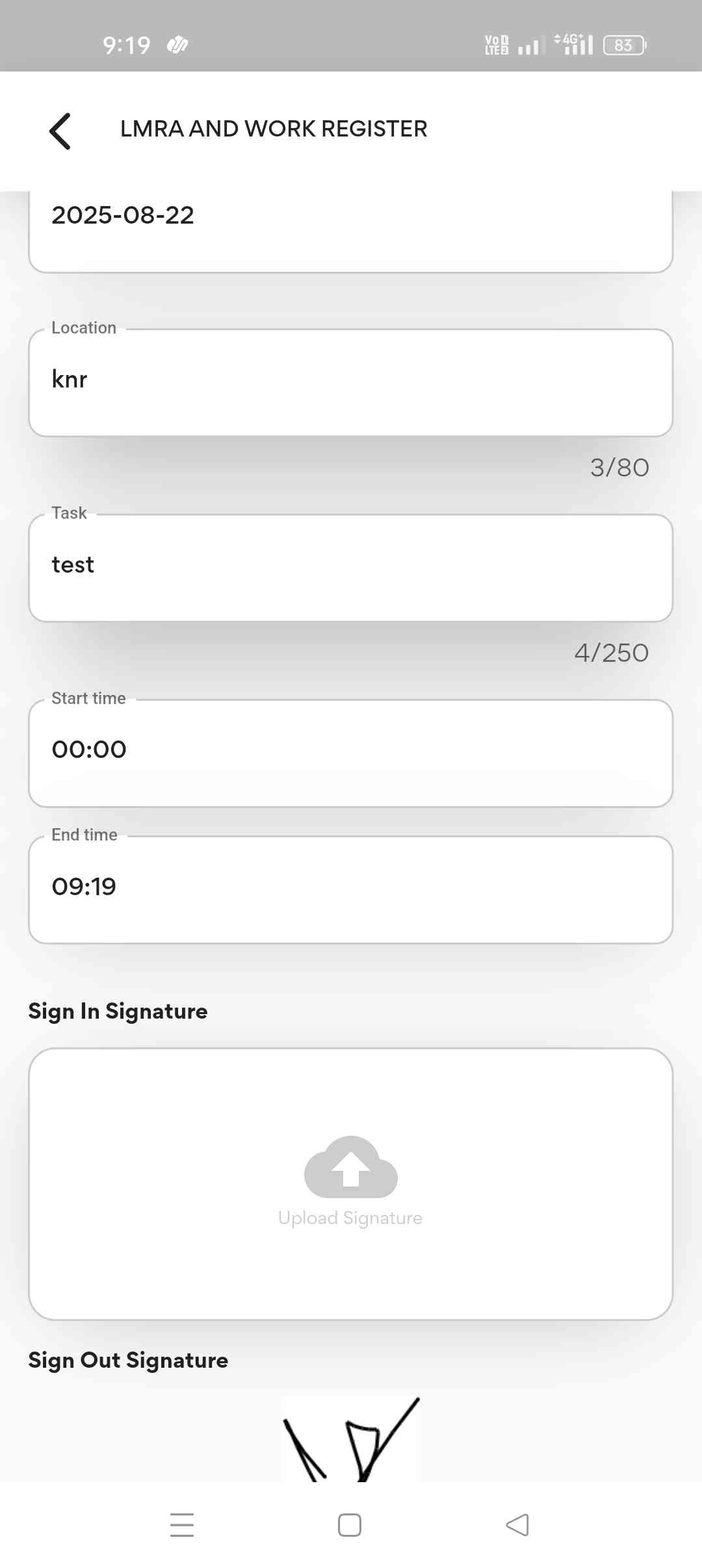
Task: Open recent apps from navigation bar
Action: (182, 1525)
